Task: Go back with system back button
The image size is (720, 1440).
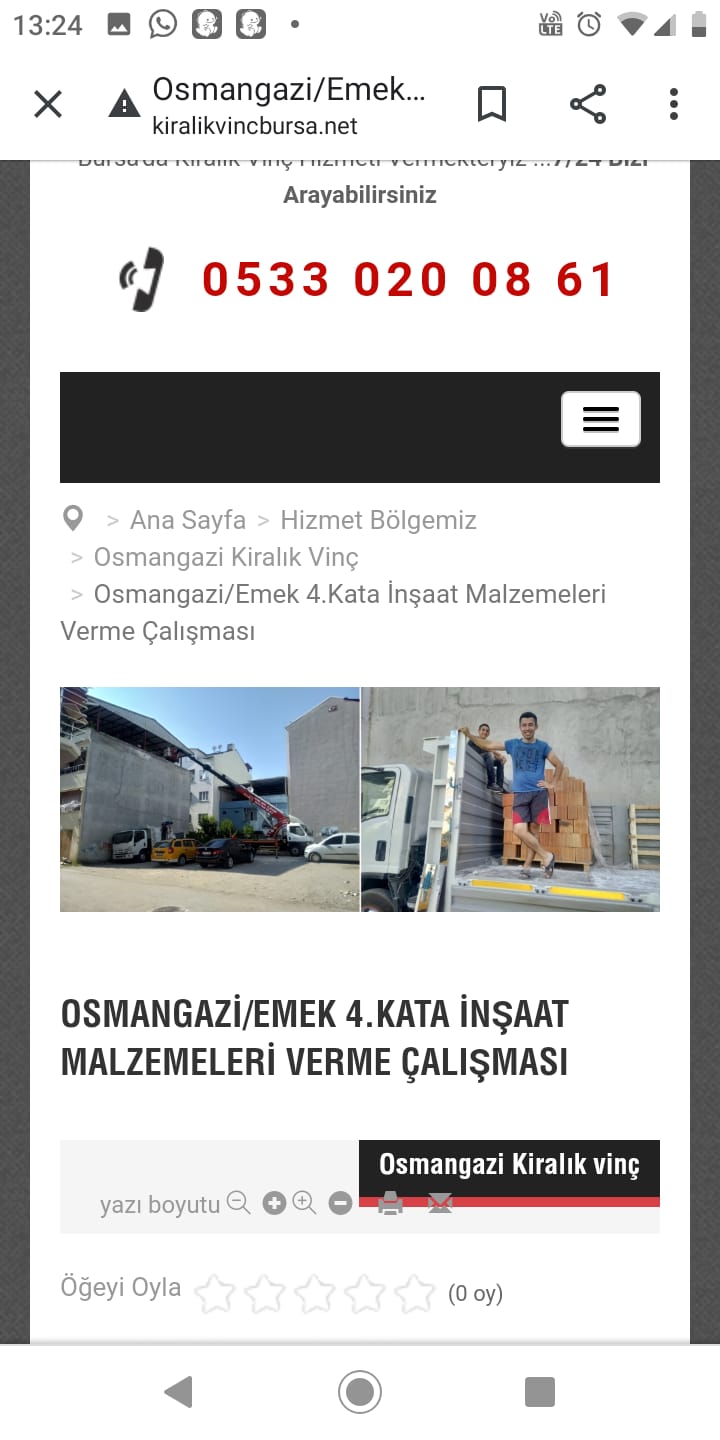Action: tap(178, 1392)
